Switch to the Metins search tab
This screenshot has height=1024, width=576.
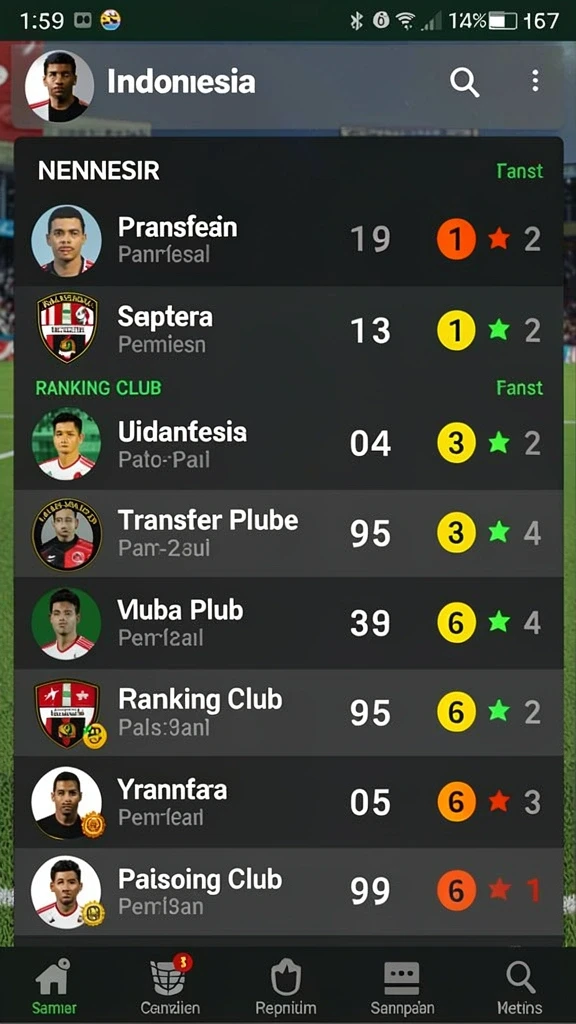pyautogui.click(x=520, y=986)
